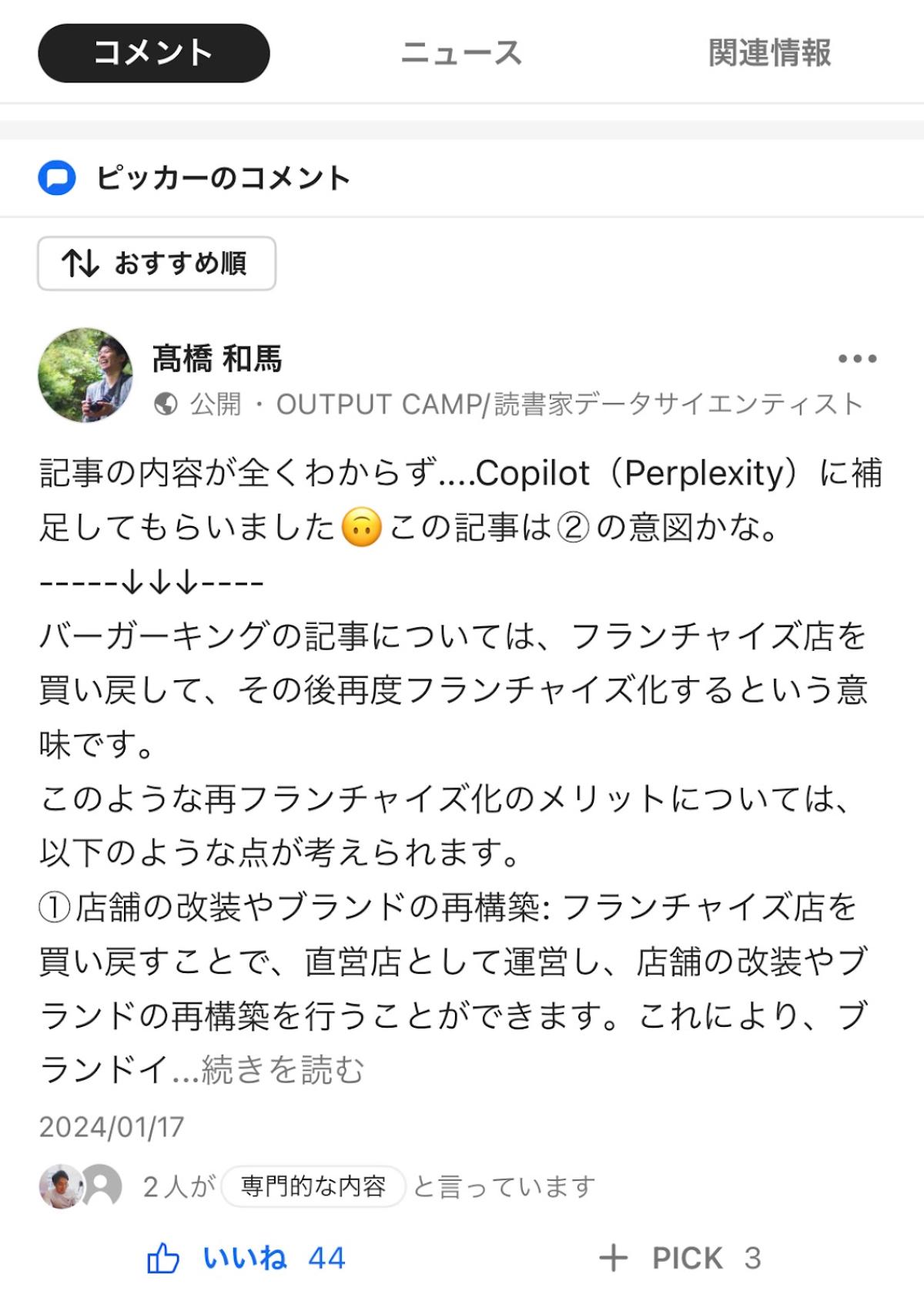Open the おすすめ順 sort dropdown
This screenshot has height=1305, width=924.
pos(156,263)
